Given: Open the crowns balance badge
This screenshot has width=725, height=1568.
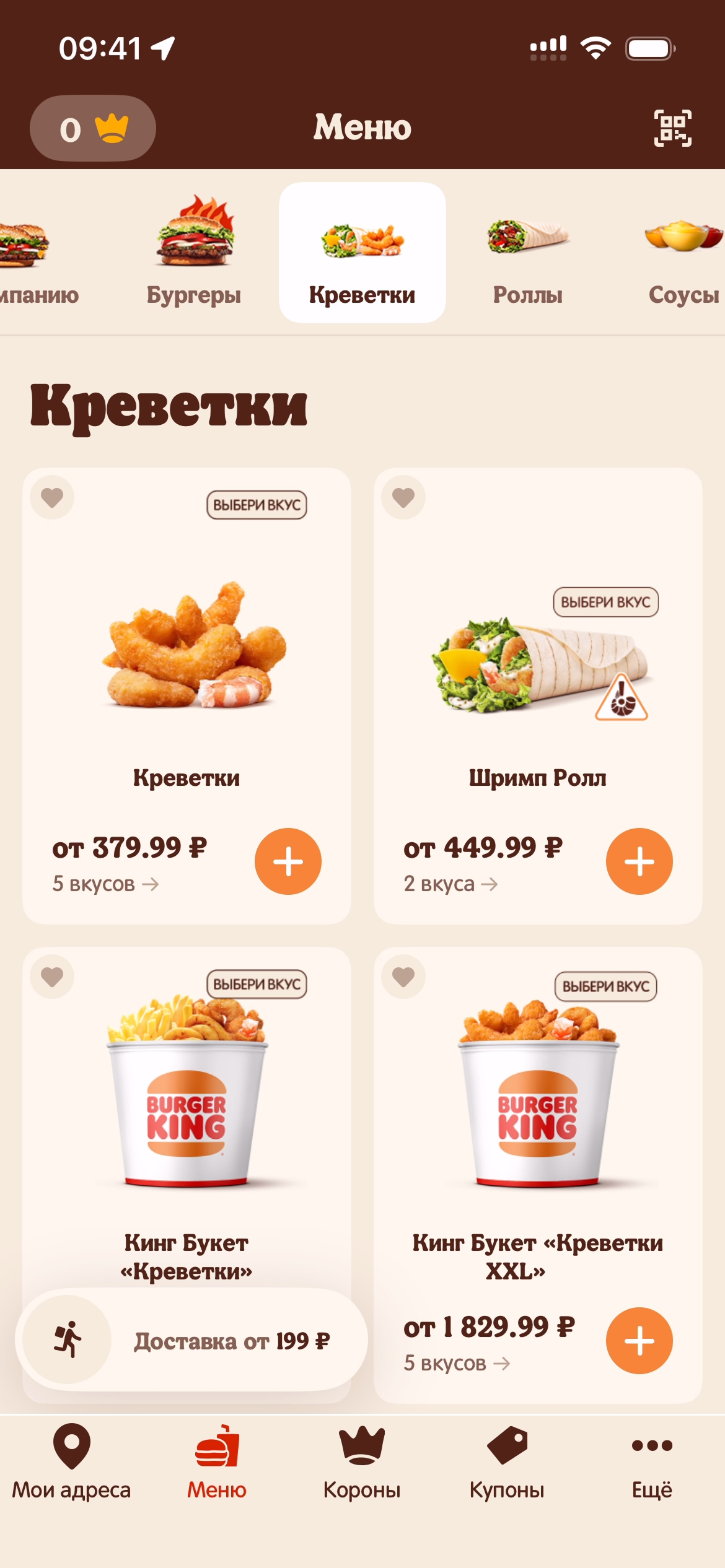Looking at the screenshot, I should [93, 129].
